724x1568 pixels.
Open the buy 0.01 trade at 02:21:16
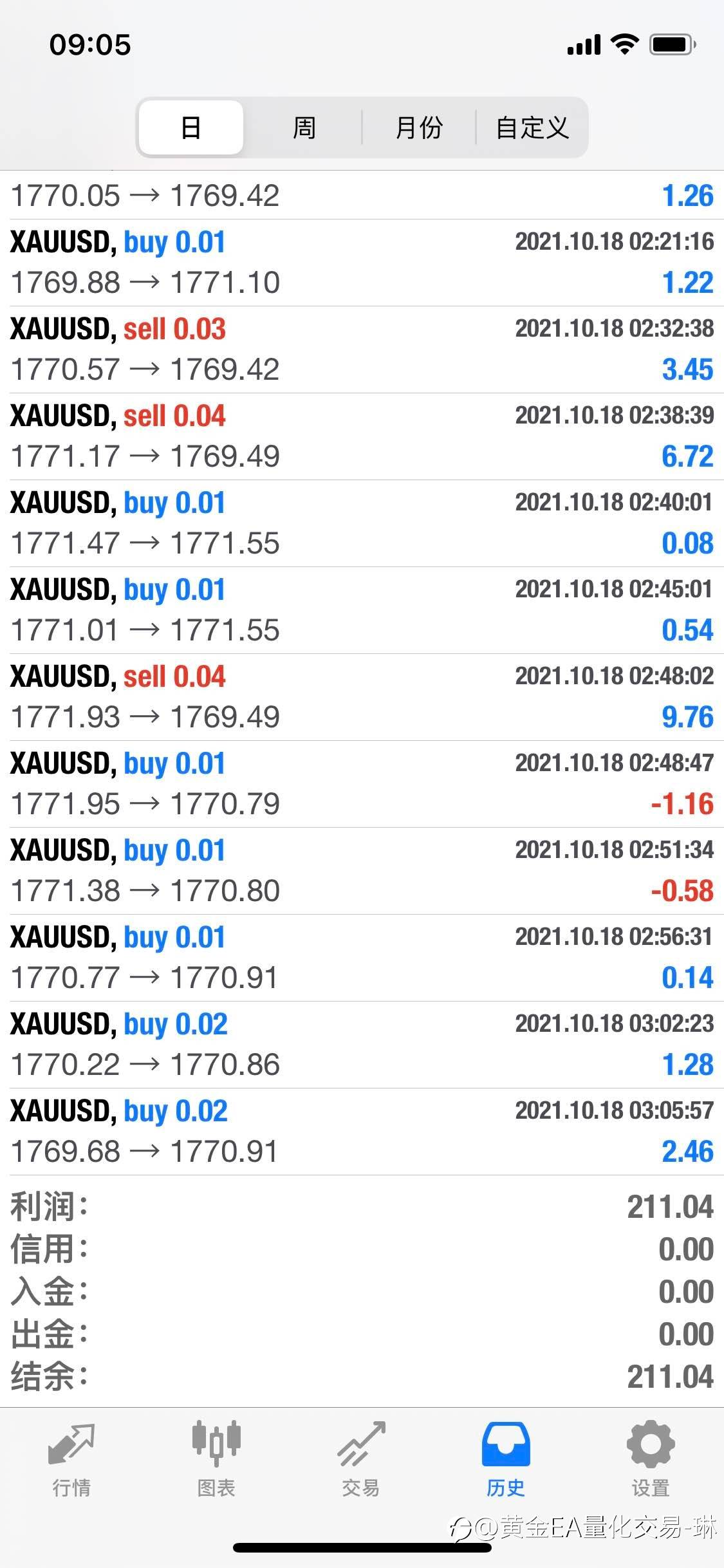point(362,263)
